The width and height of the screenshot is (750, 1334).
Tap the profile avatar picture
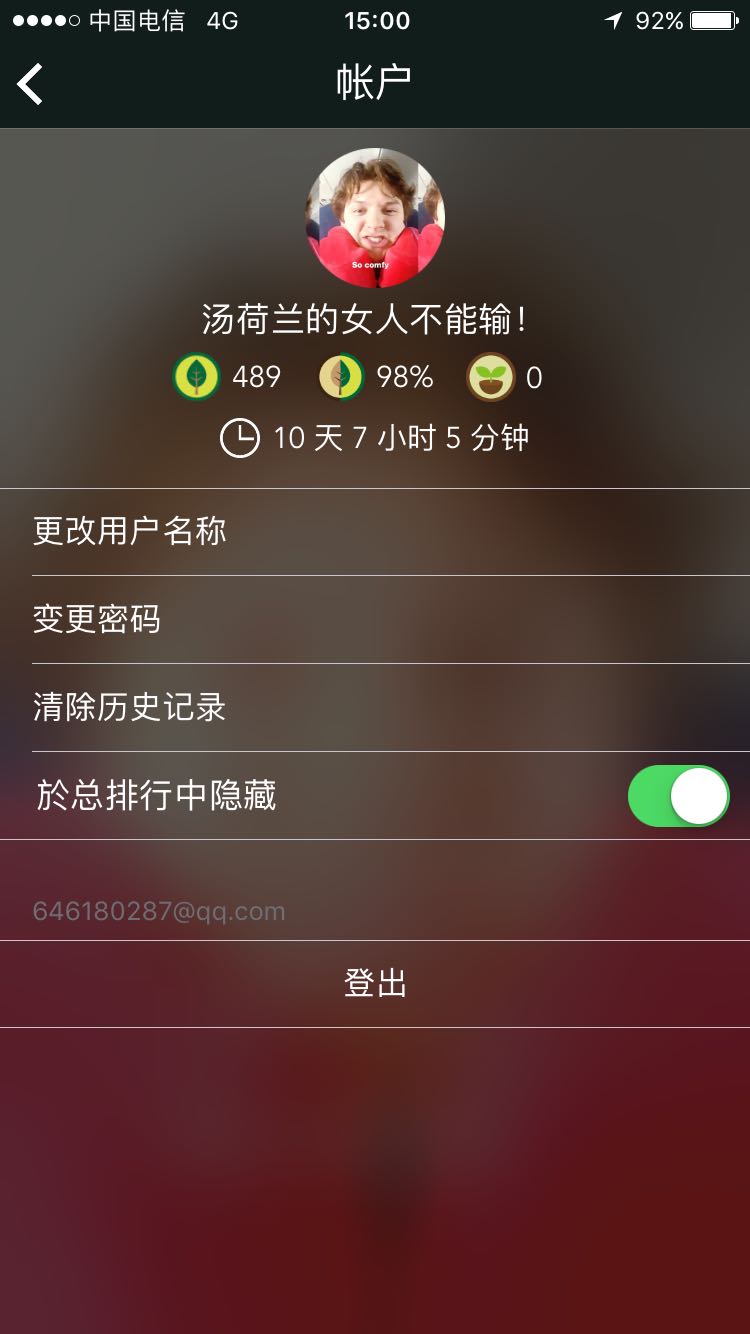tap(375, 218)
